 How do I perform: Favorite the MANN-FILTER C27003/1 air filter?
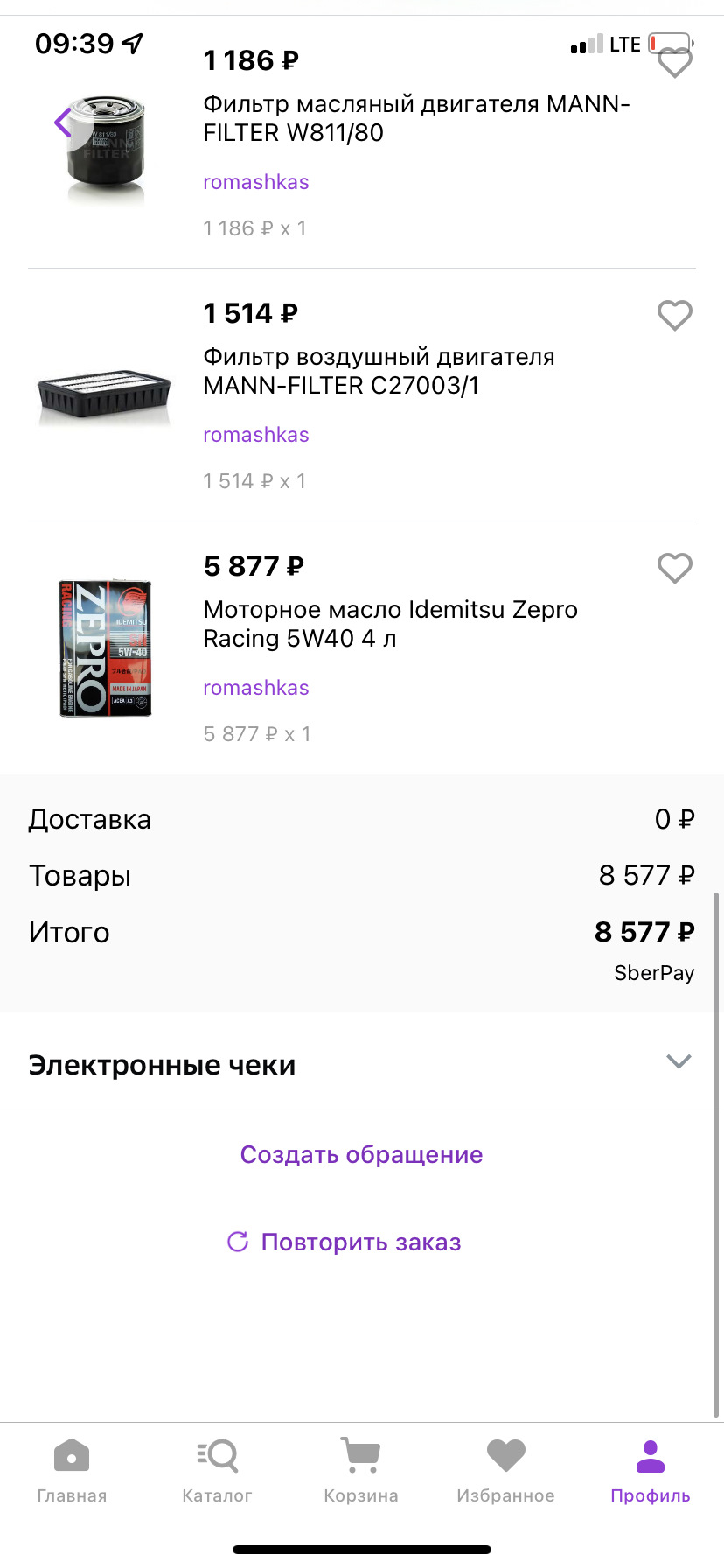point(674,316)
